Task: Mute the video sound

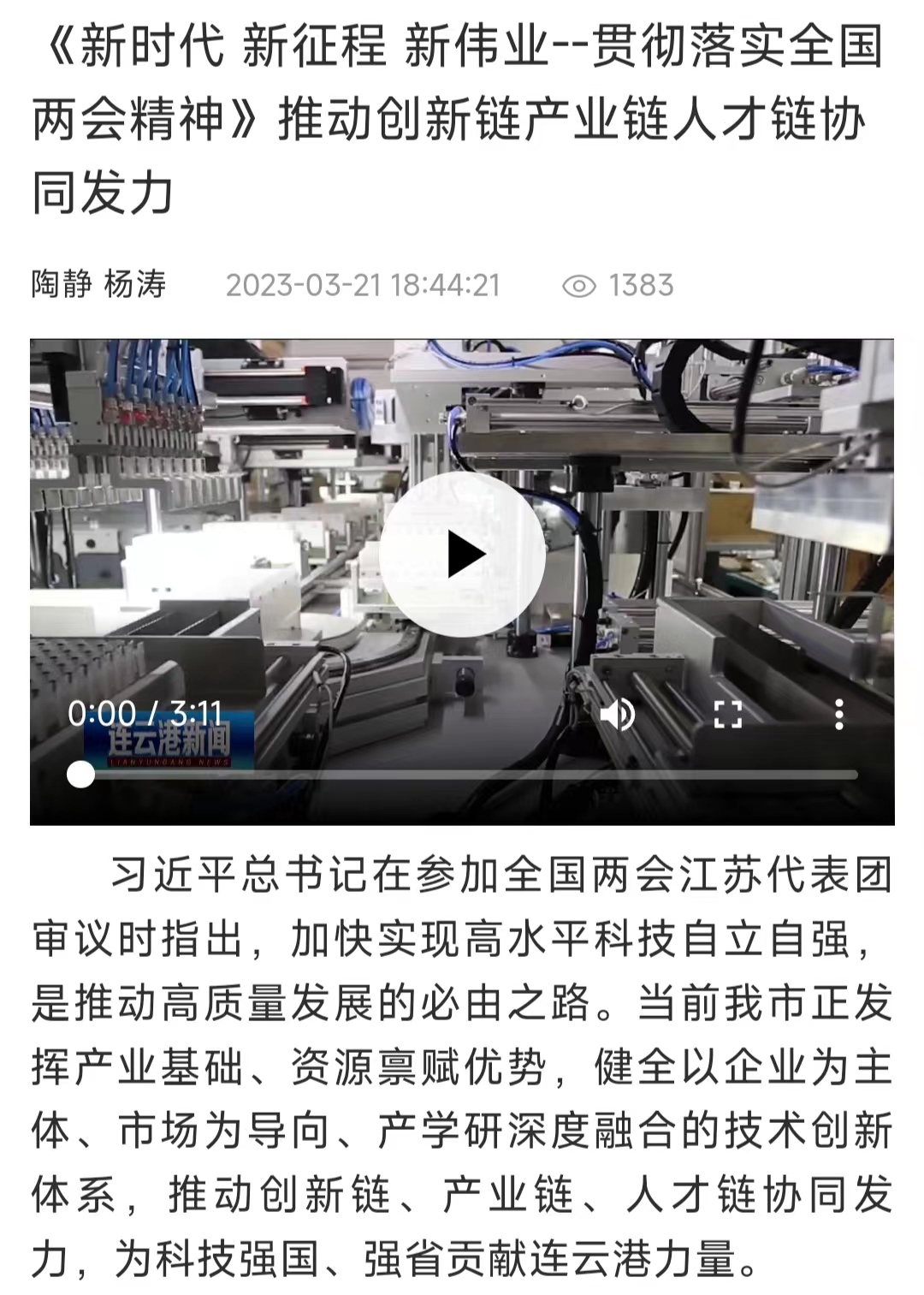Action: [x=617, y=714]
